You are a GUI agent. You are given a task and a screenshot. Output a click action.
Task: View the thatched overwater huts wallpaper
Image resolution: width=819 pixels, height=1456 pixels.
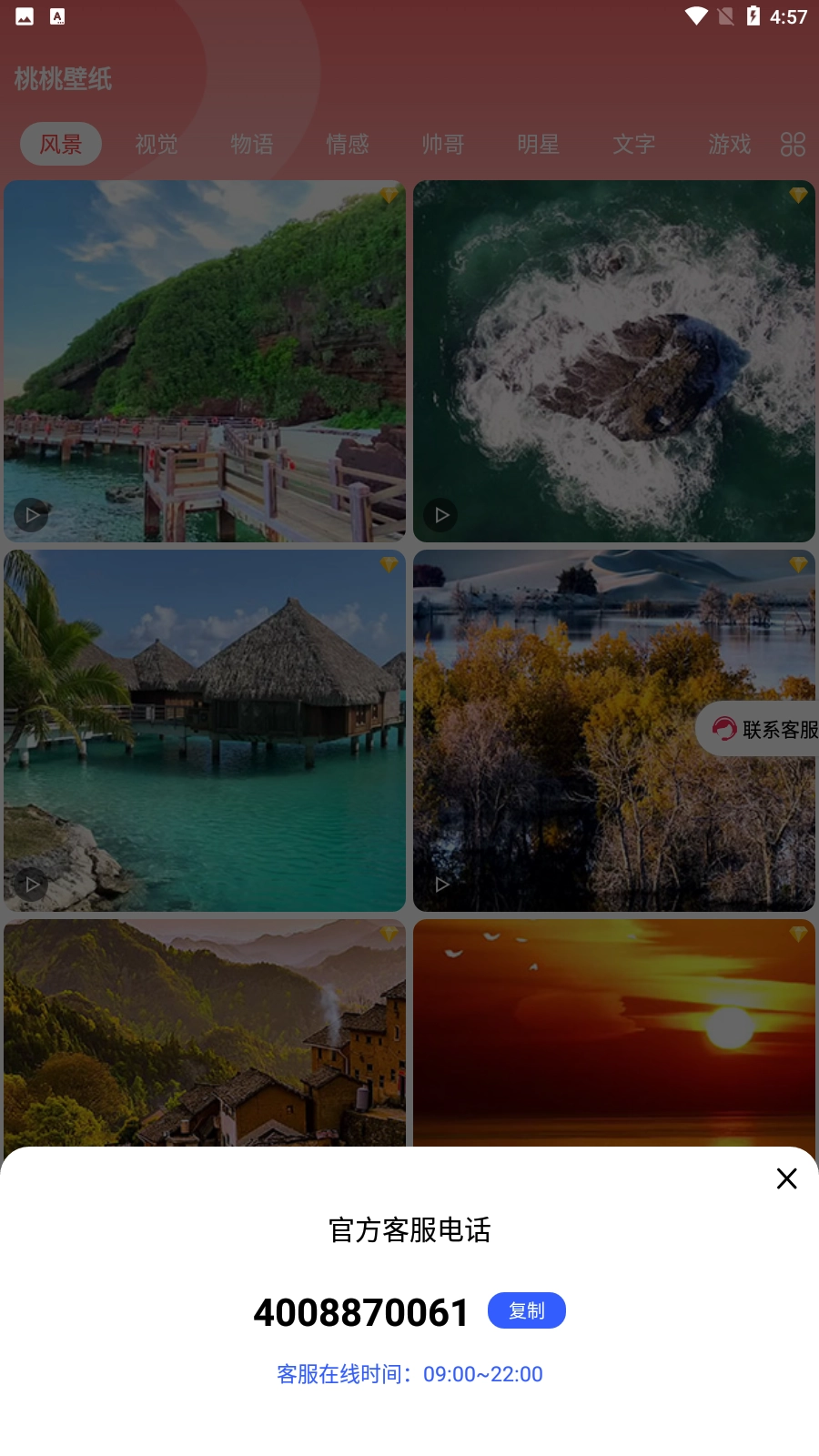pos(205,731)
